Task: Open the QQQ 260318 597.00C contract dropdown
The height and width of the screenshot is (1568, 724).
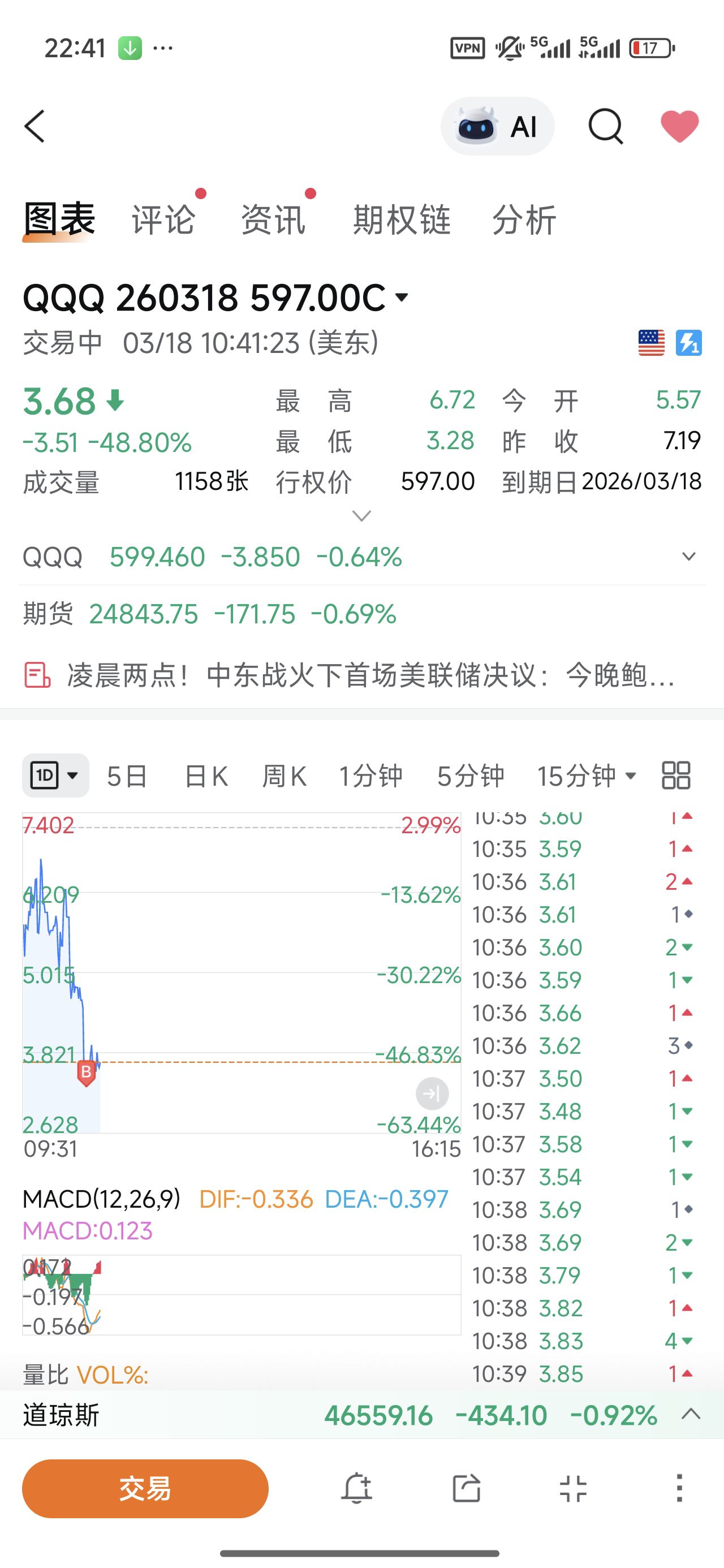Action: pyautogui.click(x=402, y=298)
